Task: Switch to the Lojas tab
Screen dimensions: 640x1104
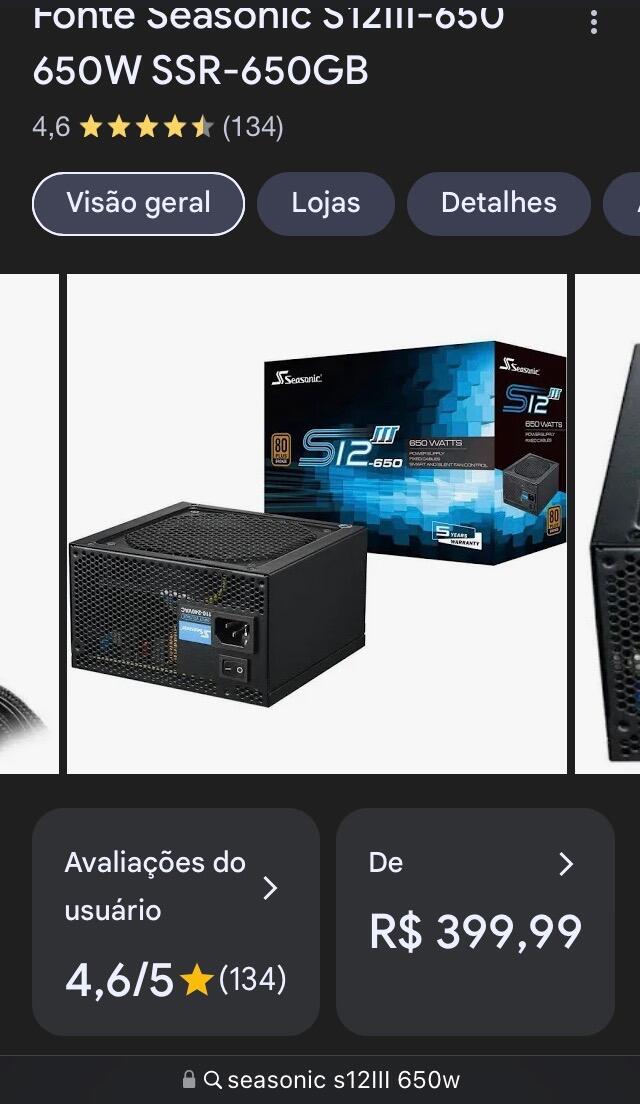Action: (326, 203)
